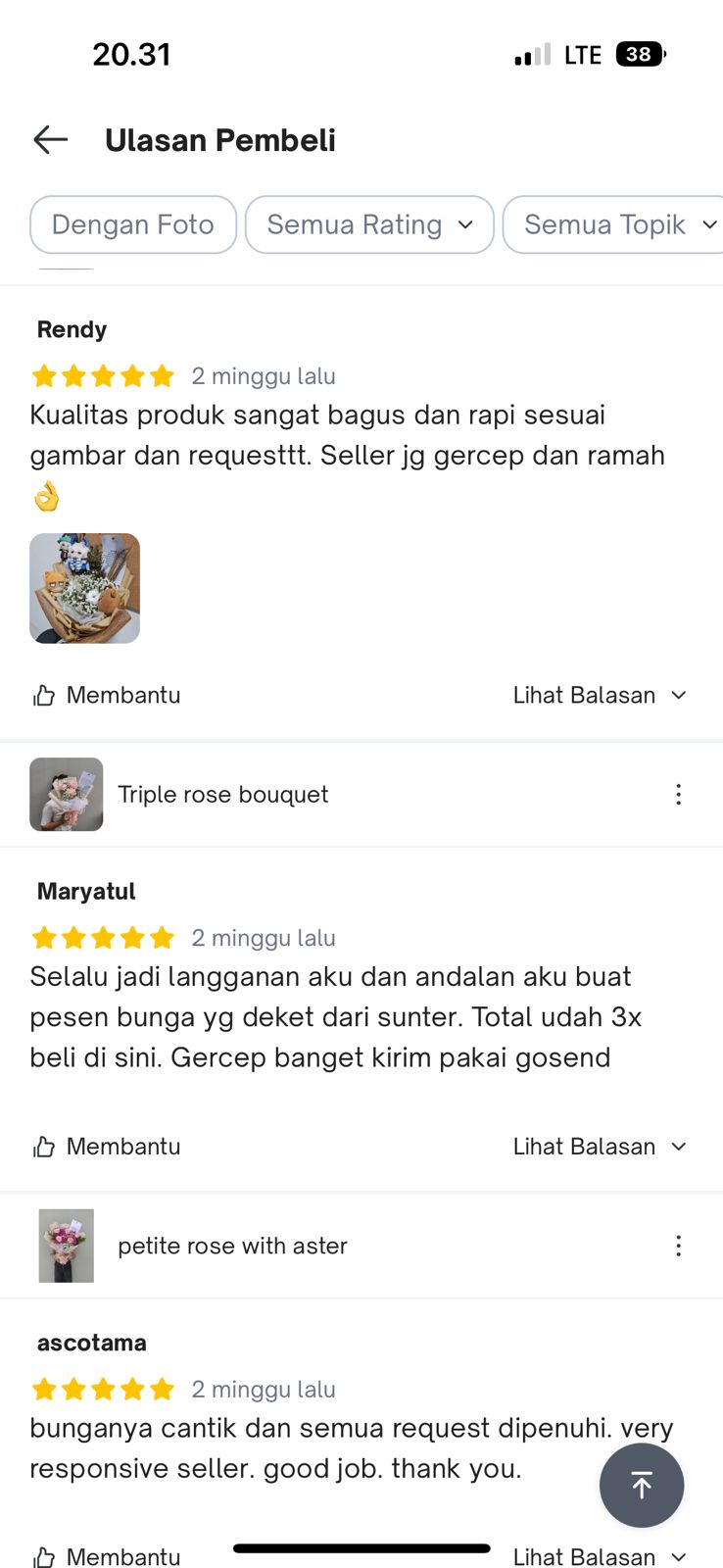
Task: Mark ascotama's review as Membantu
Action: [107, 1555]
